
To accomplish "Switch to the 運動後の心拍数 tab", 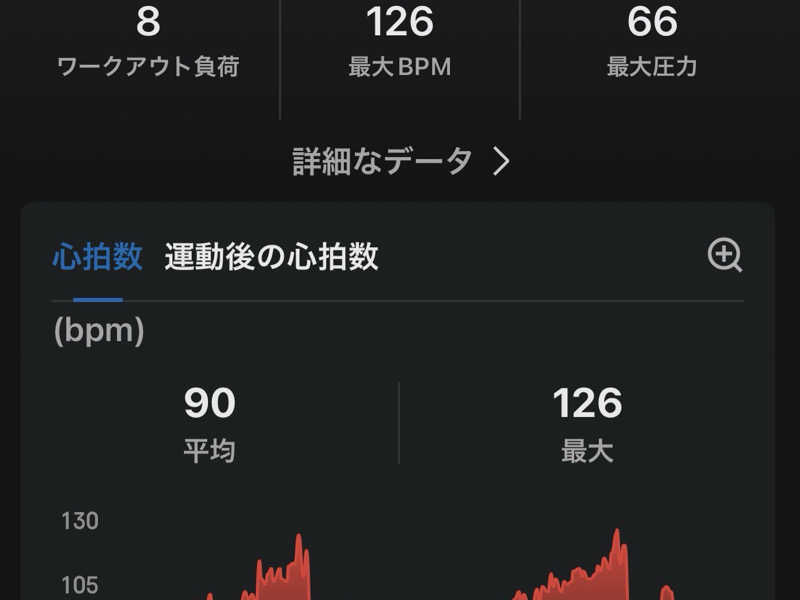I will coord(271,257).
